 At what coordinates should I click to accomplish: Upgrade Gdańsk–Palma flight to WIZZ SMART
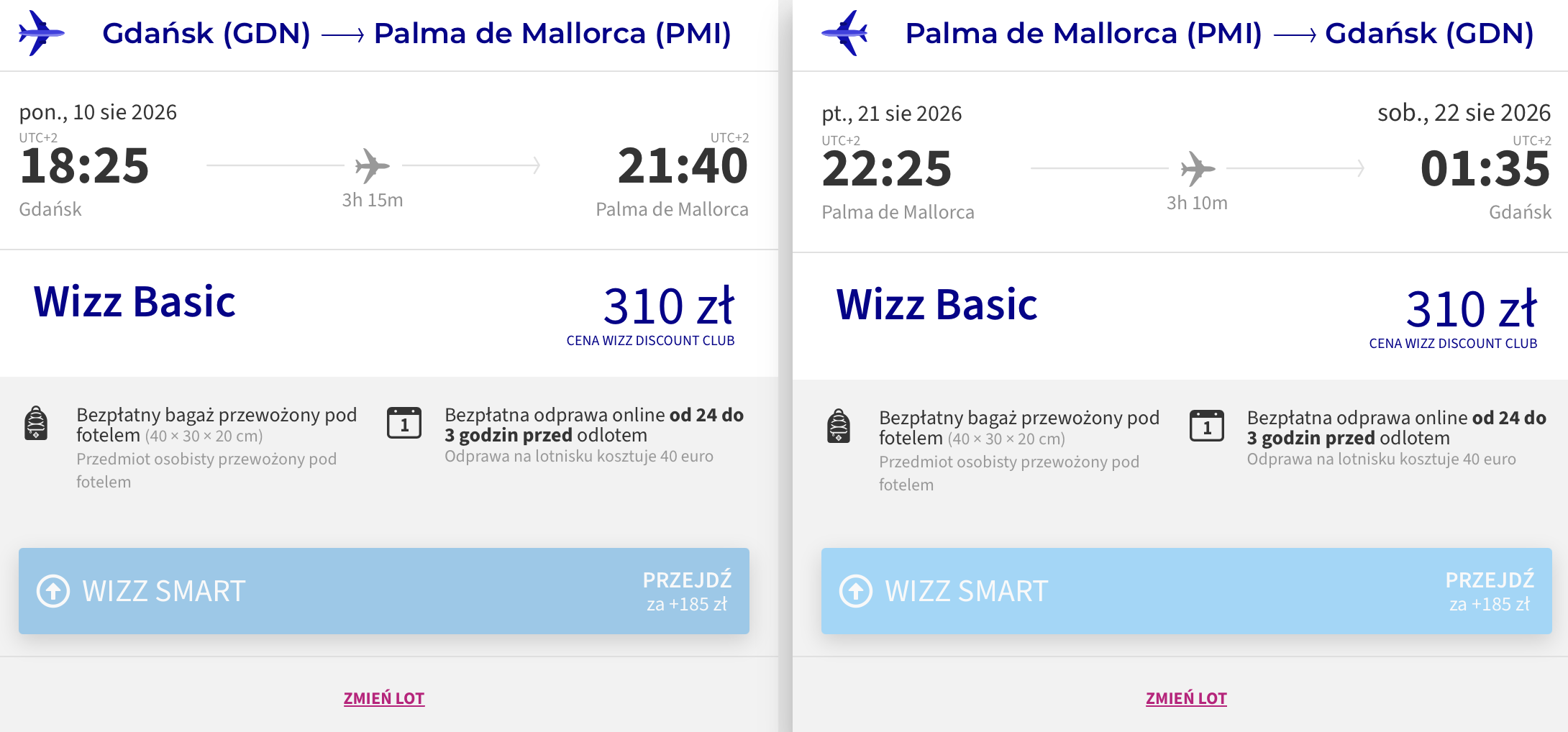(x=383, y=590)
